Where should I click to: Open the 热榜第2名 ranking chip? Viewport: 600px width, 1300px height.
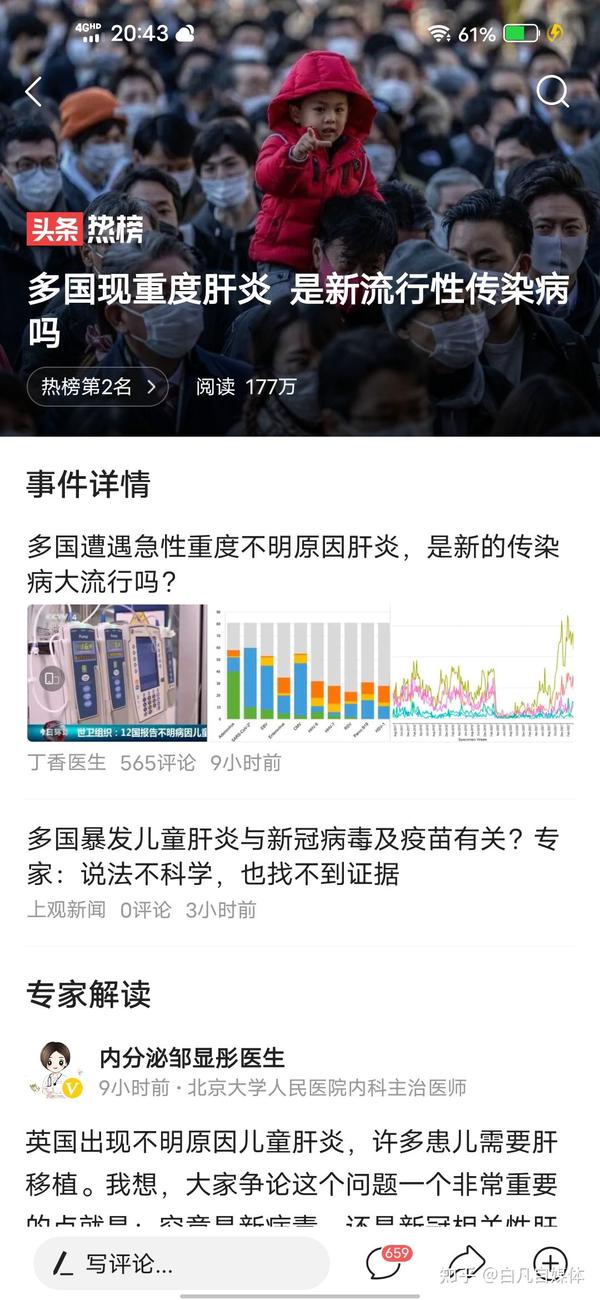97,387
